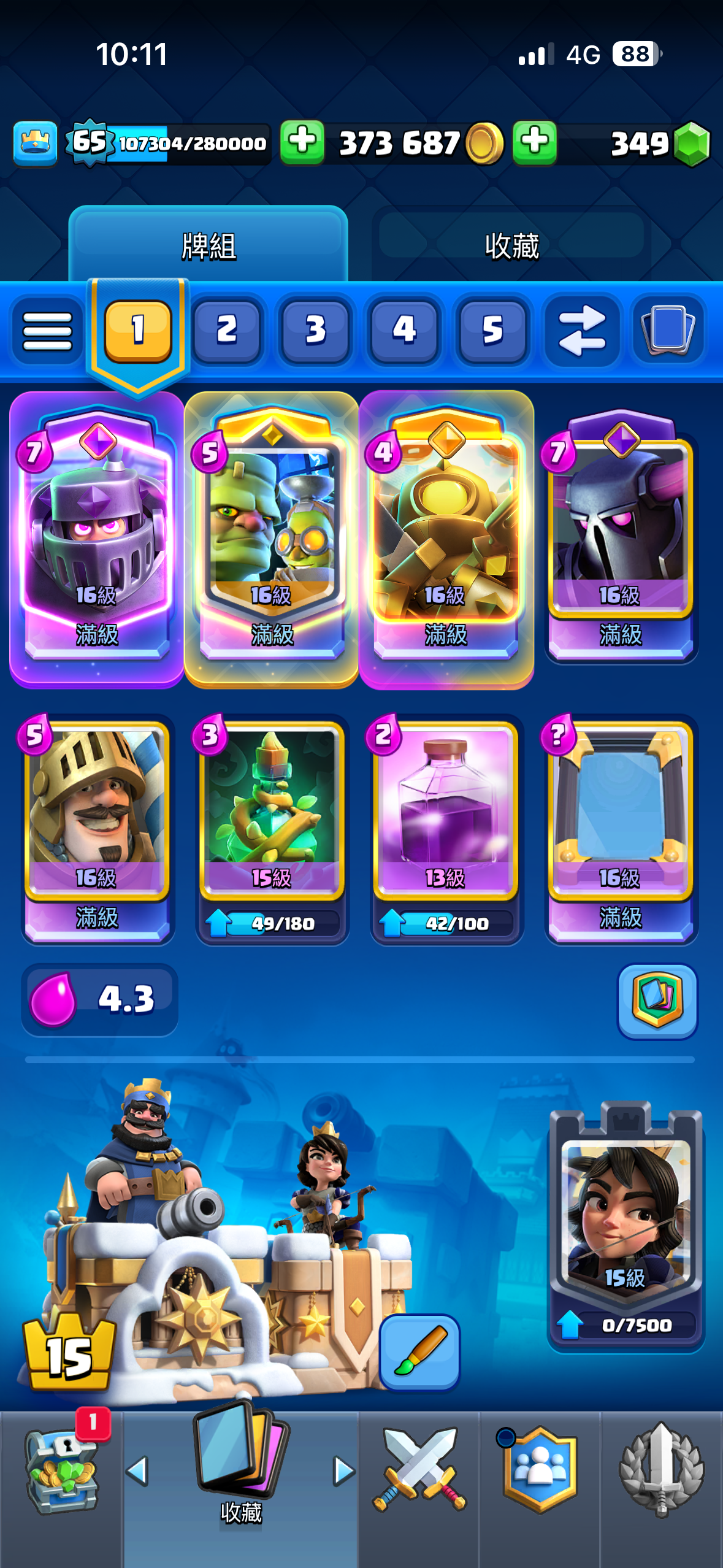Edit tower skins with the paintbrush button
The image size is (723, 1568).
[x=419, y=1351]
